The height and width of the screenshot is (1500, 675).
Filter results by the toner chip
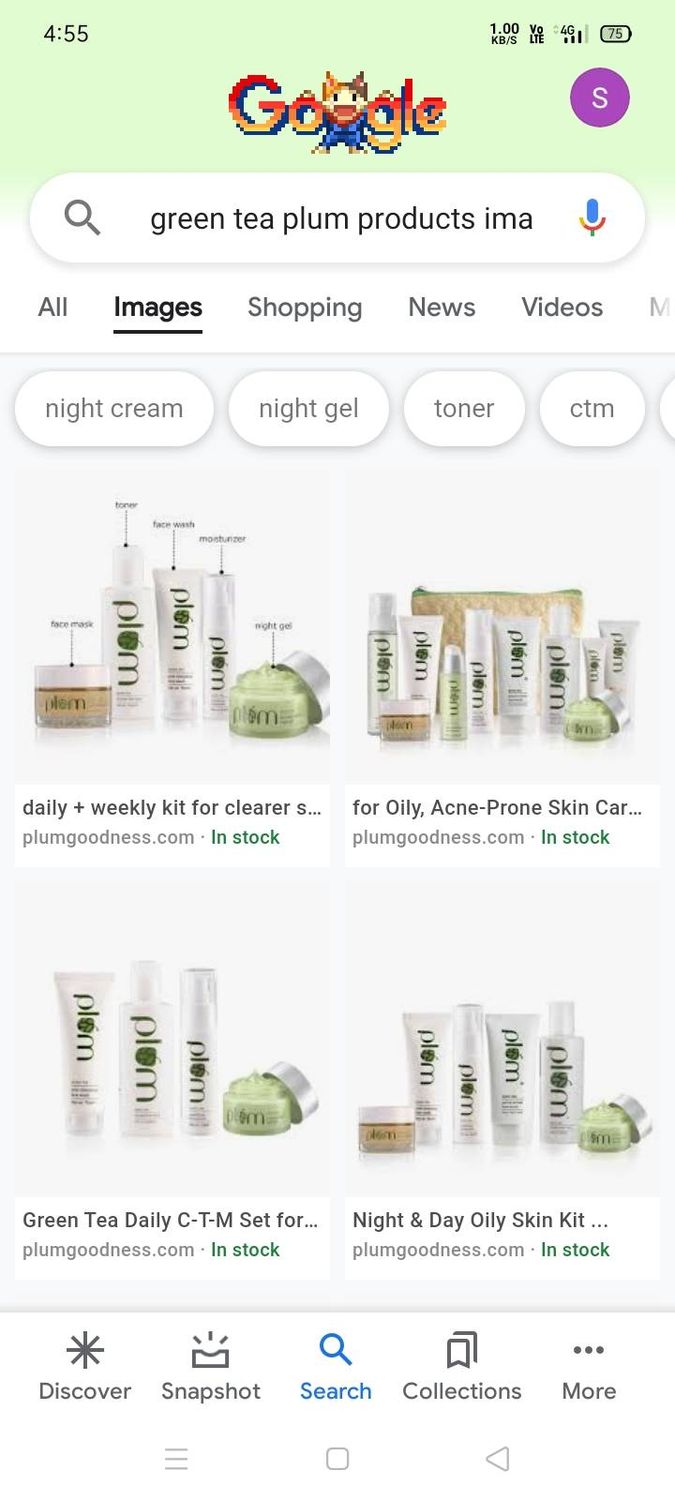click(463, 408)
